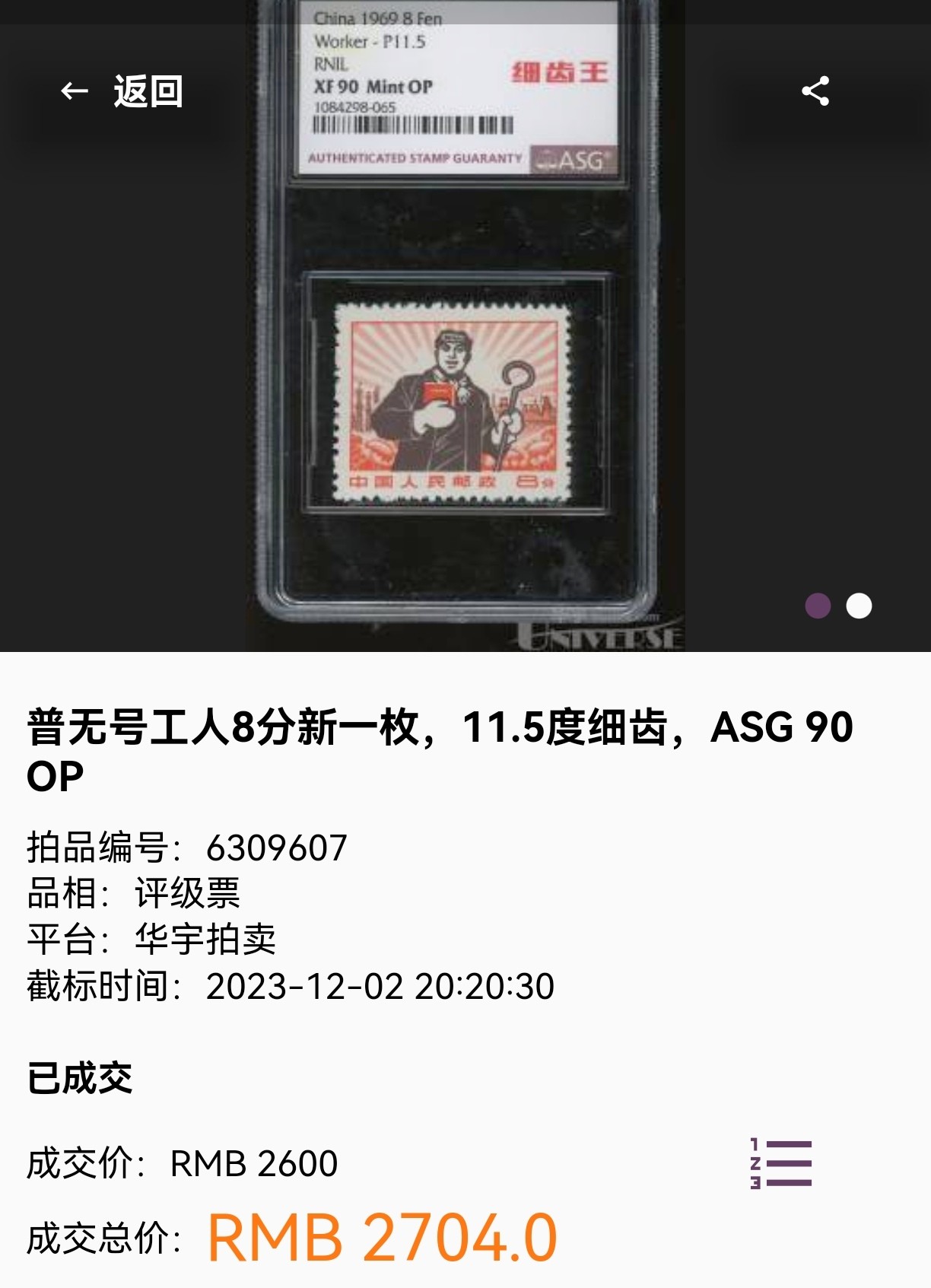Switch to the second image dot
Viewport: 931px width, 1288px height.
coord(860,606)
